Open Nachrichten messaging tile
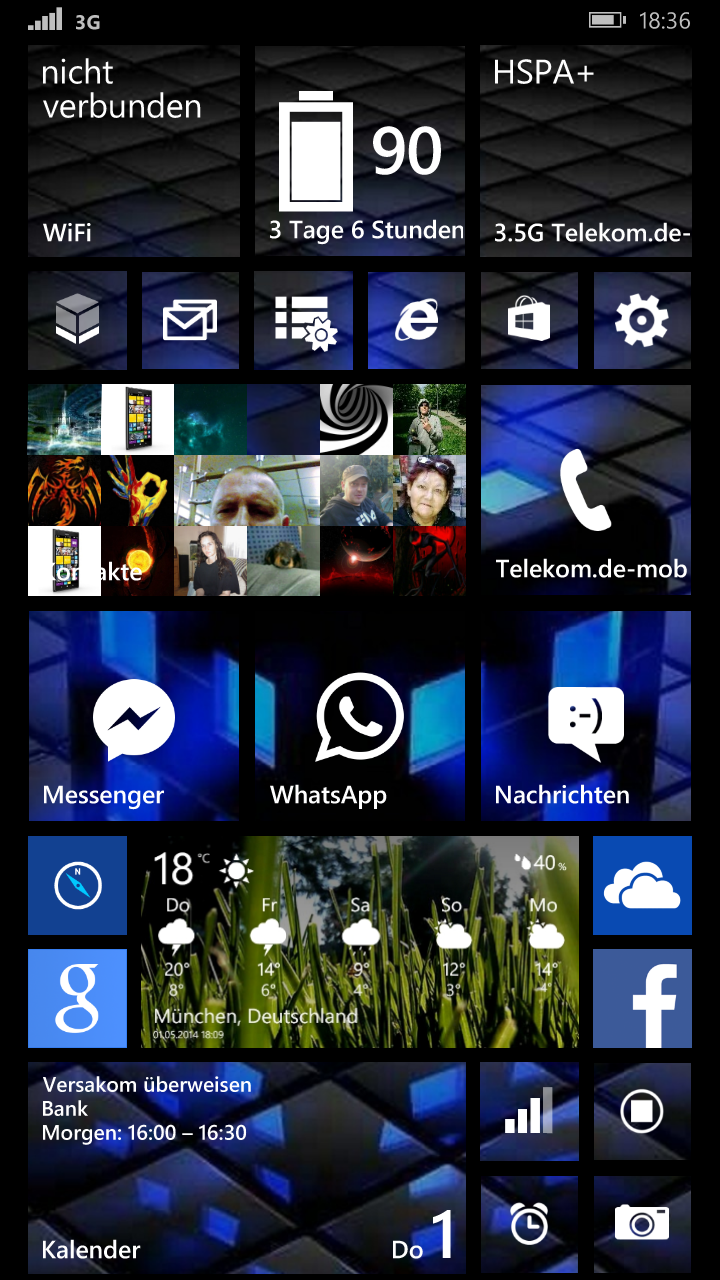720x1280 pixels. pyautogui.click(x=586, y=716)
